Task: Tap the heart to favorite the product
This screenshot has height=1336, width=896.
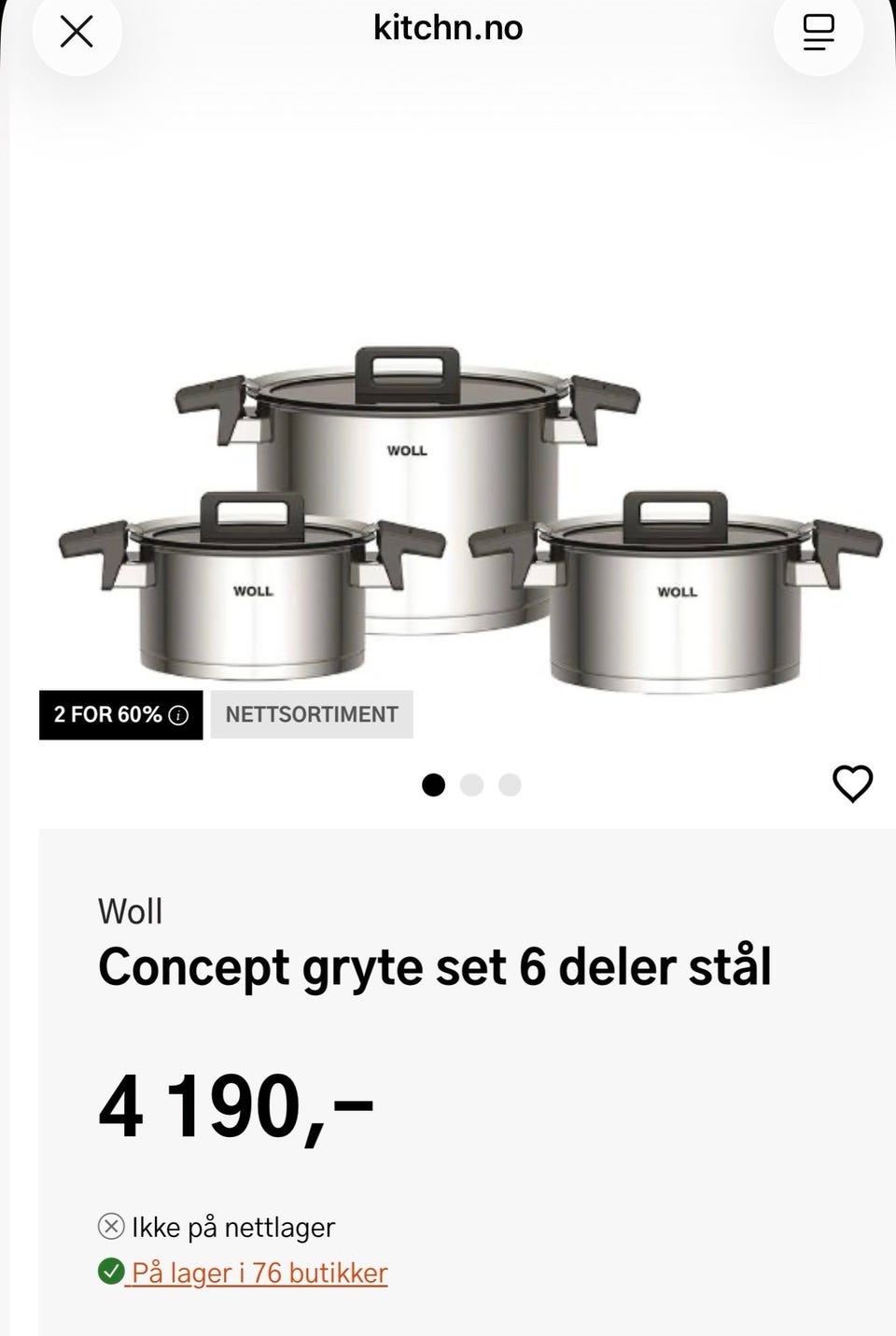Action: [x=853, y=784]
